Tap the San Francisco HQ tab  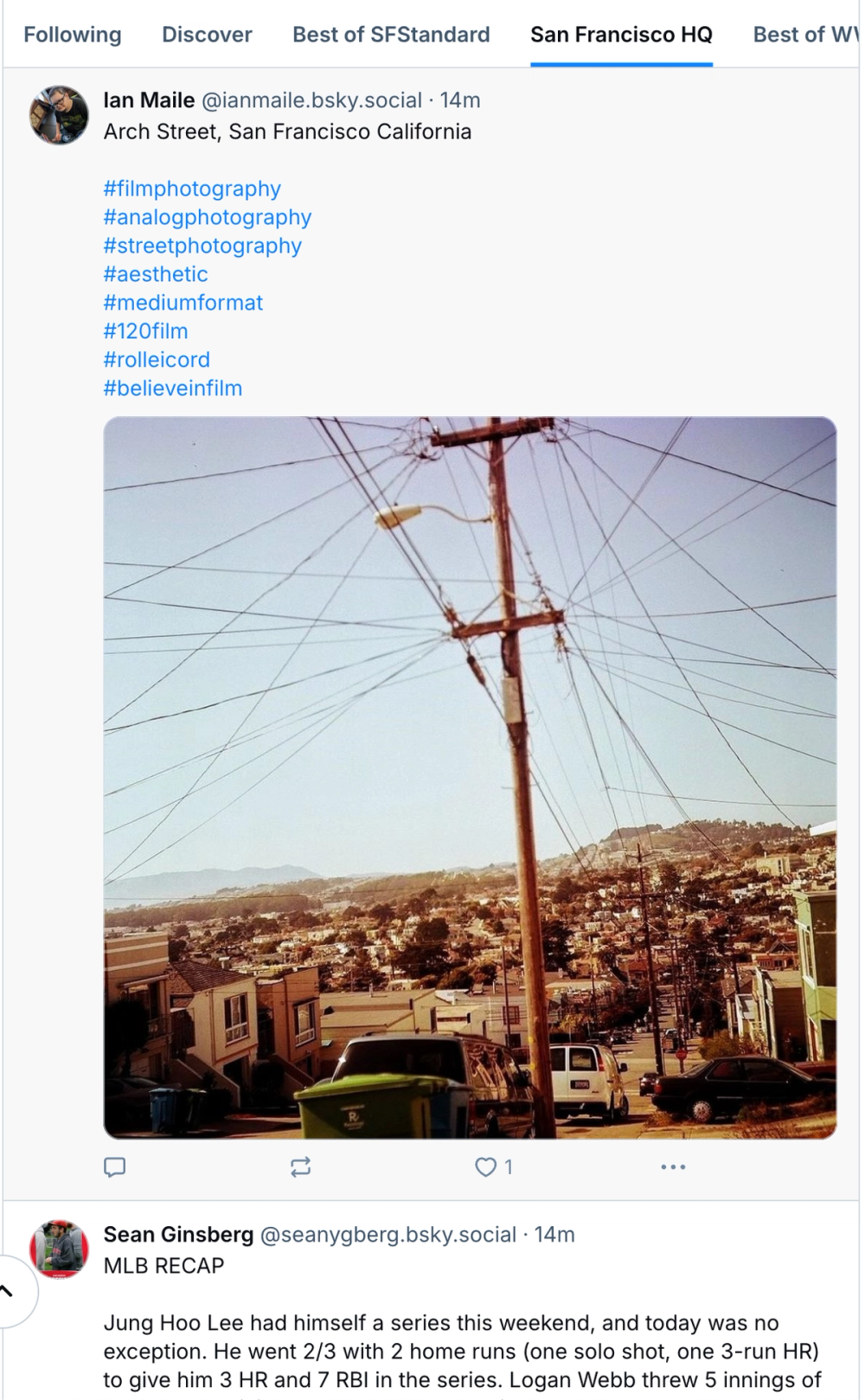pyautogui.click(x=621, y=35)
